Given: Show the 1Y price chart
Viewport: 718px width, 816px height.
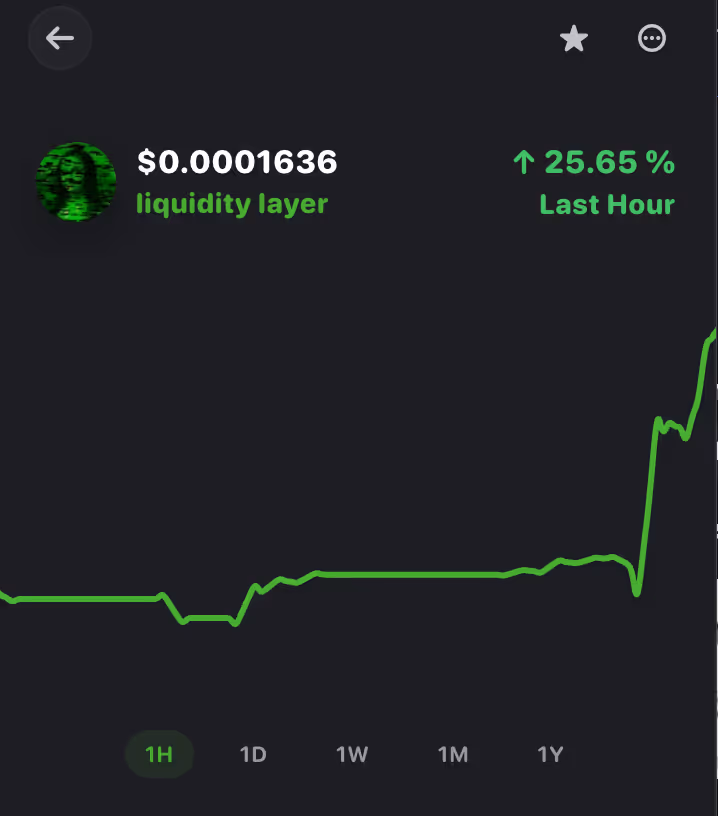Looking at the screenshot, I should pos(550,755).
